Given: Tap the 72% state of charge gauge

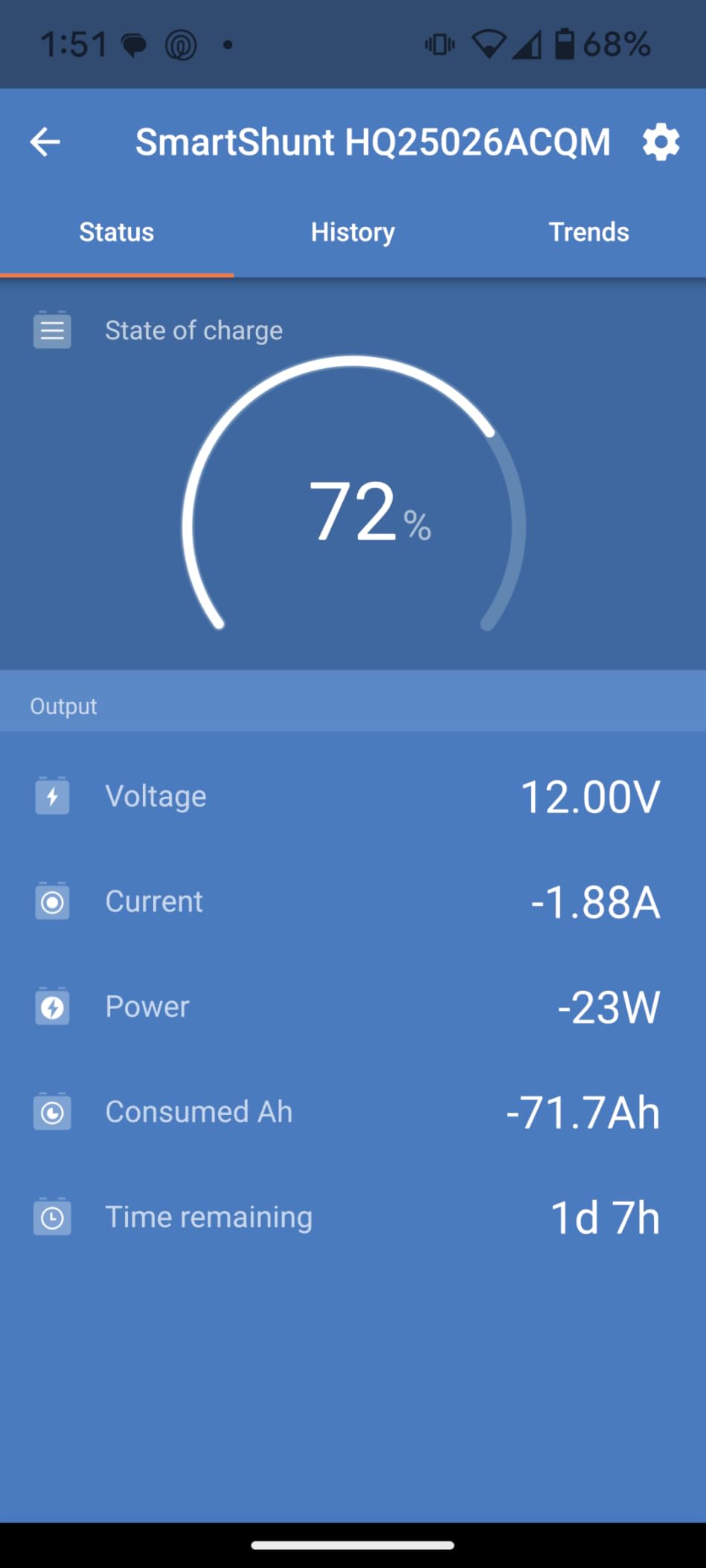Looking at the screenshot, I should coord(353,513).
